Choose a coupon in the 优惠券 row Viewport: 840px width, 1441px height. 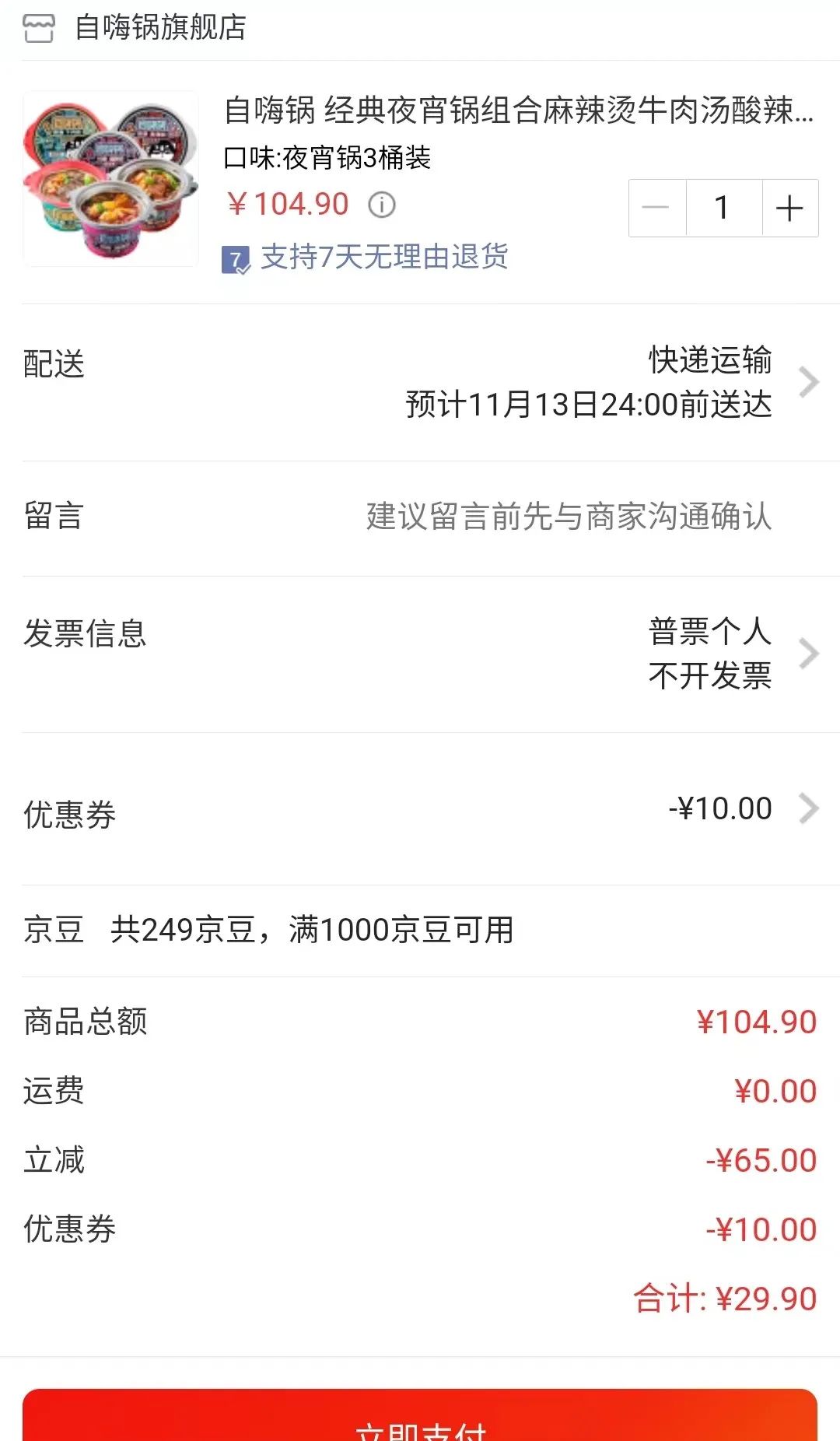click(x=719, y=809)
